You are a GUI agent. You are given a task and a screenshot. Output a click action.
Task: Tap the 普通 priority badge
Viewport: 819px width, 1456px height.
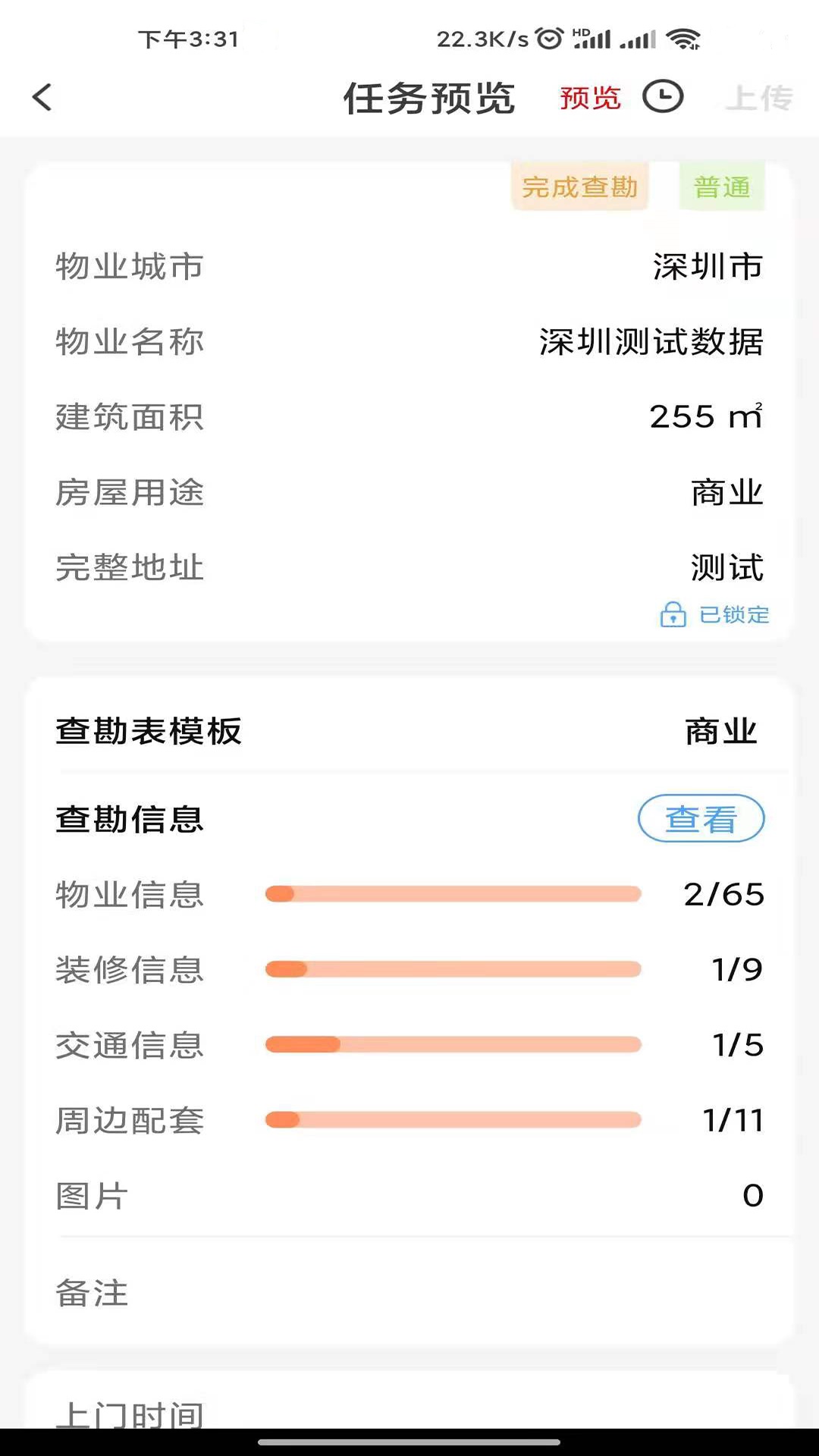[x=721, y=187]
